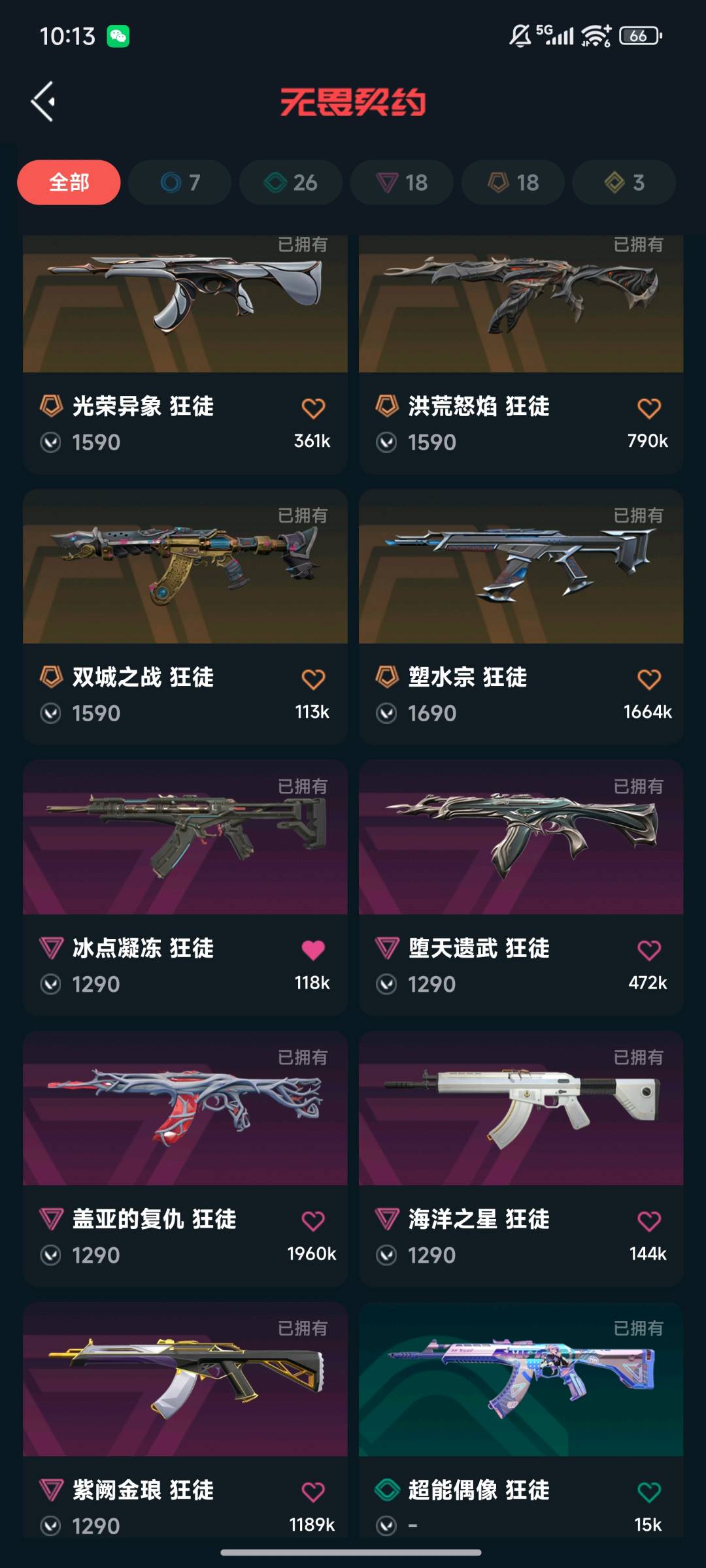
Task: Filter skins by the yellow diamond tier (3)
Action: click(x=624, y=182)
